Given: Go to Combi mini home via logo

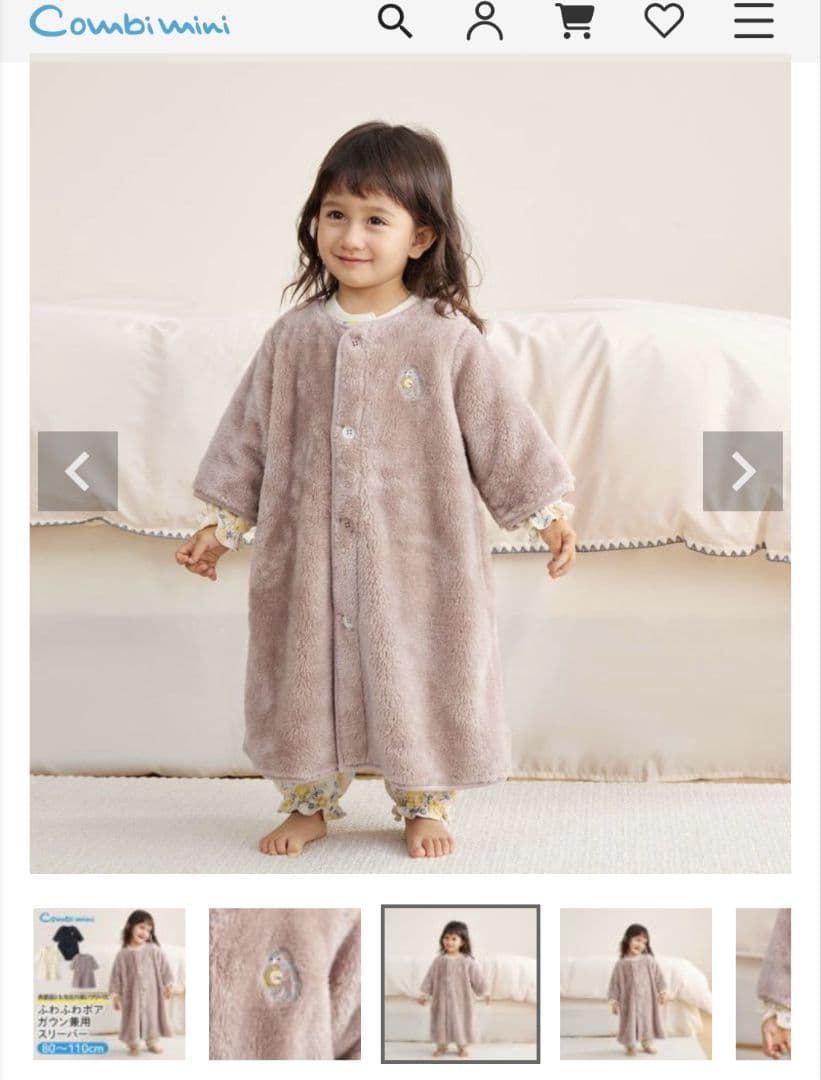Looking at the screenshot, I should point(130,21).
